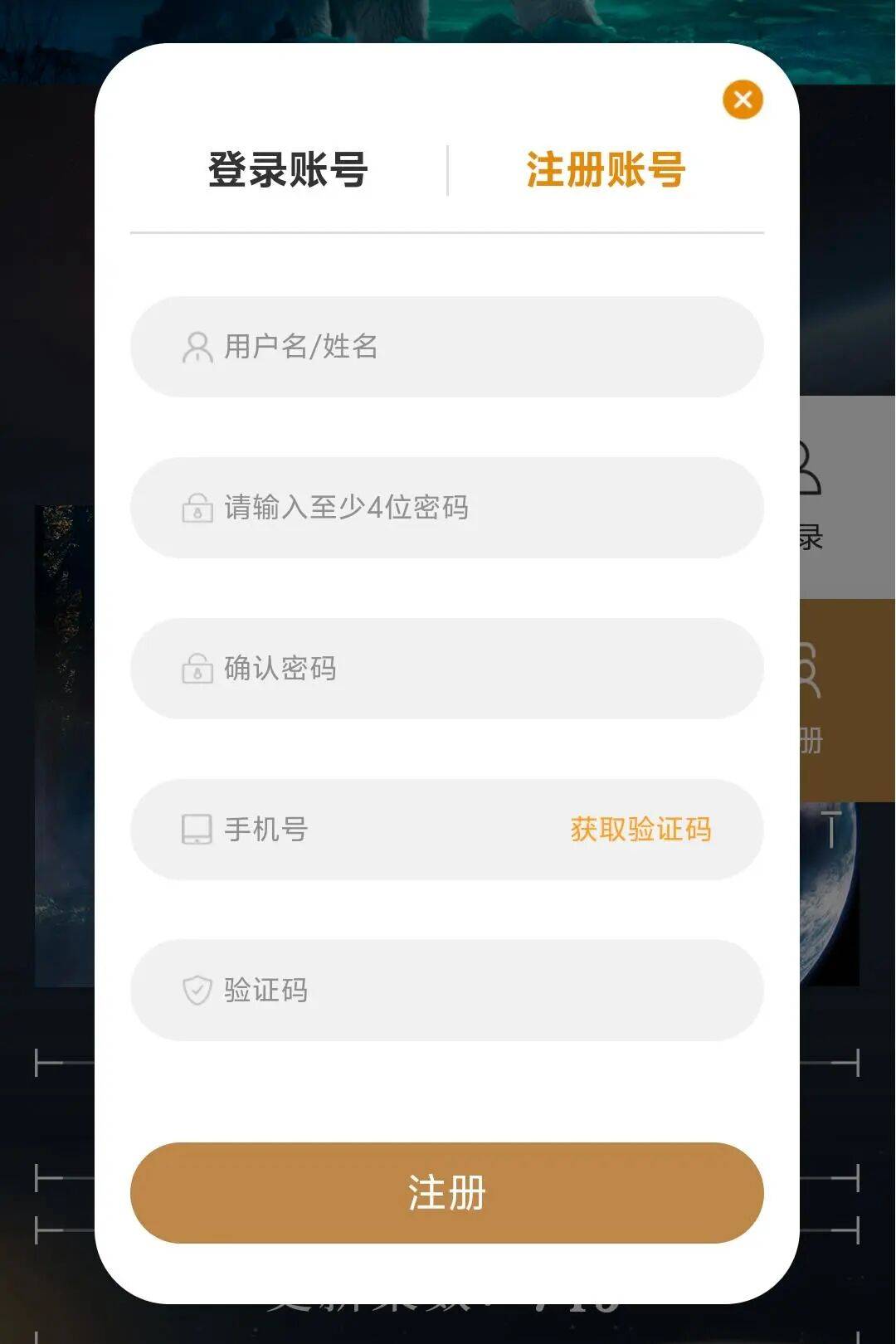896x1344 pixels.
Task: Request code via 获取验证码
Action: coord(640,830)
